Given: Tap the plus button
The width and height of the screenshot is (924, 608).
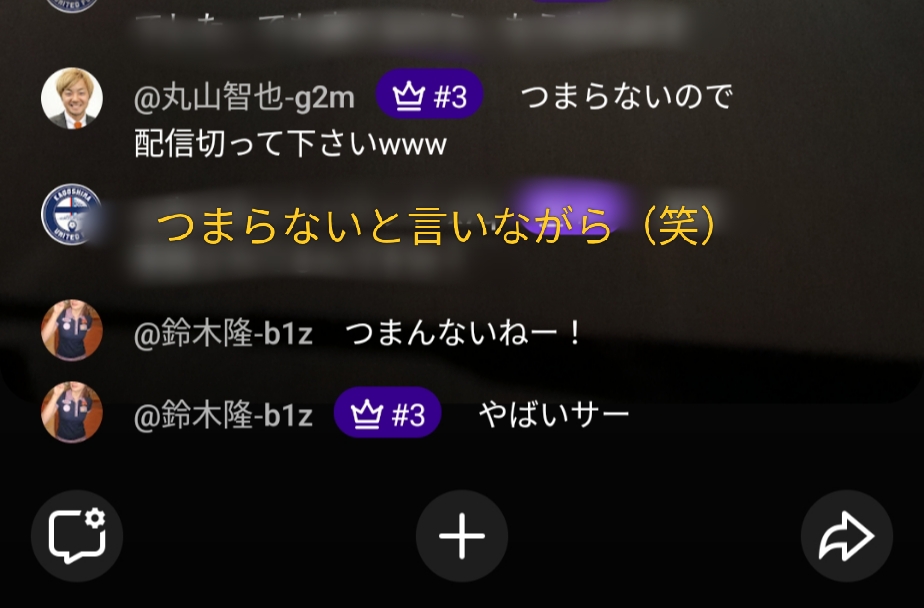Looking at the screenshot, I should coord(462,537).
